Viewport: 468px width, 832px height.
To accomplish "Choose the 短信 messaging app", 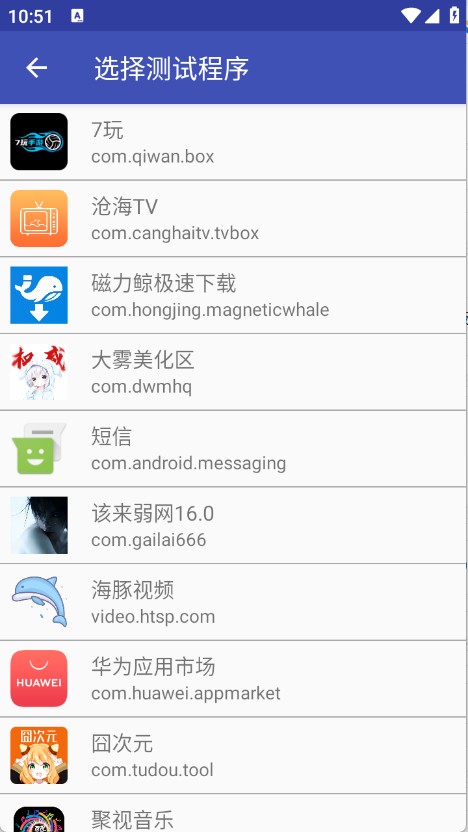I will (x=233, y=449).
